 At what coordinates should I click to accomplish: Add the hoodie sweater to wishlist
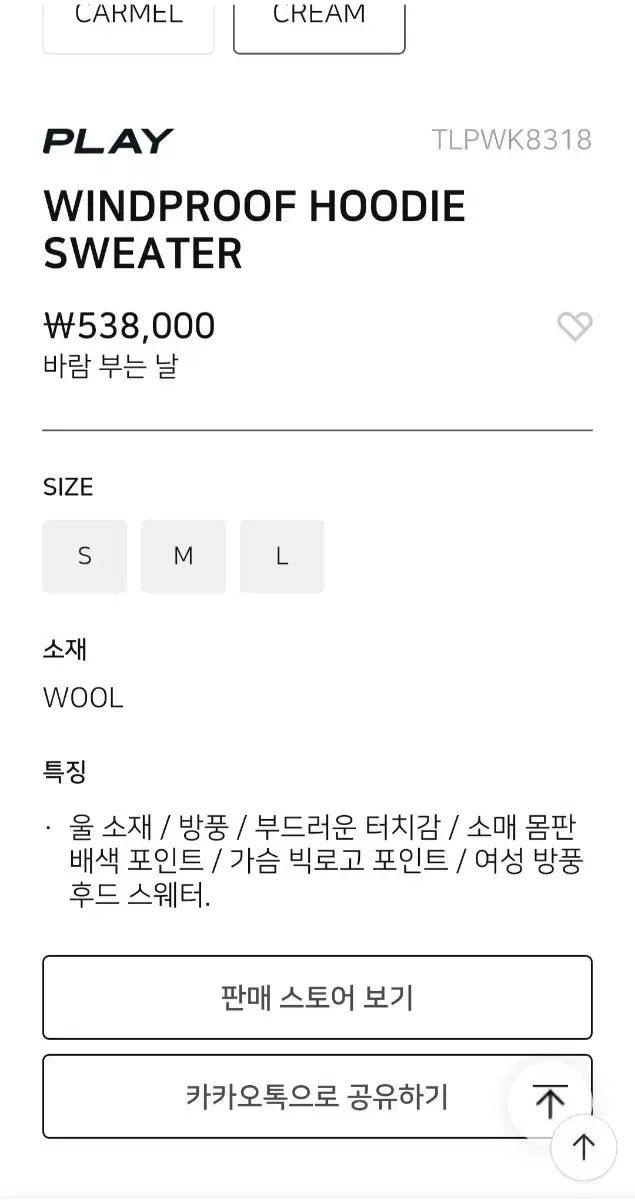point(574,326)
